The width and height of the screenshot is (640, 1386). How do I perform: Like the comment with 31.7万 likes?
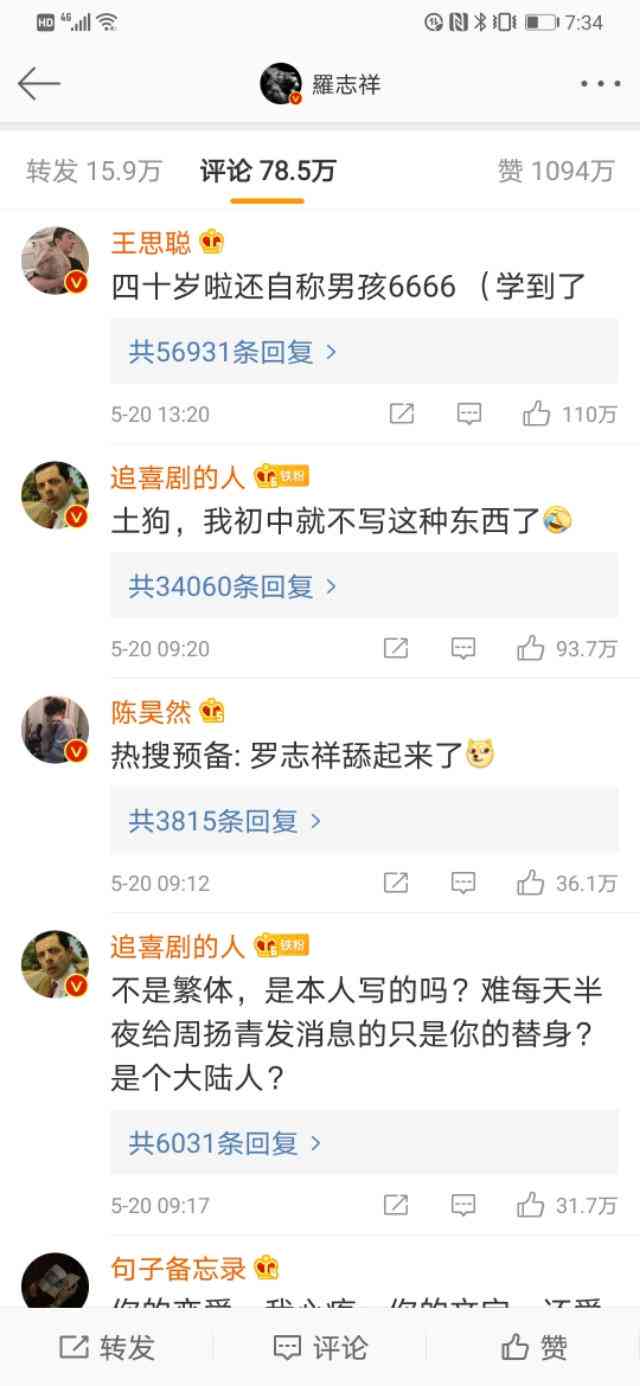click(531, 1205)
